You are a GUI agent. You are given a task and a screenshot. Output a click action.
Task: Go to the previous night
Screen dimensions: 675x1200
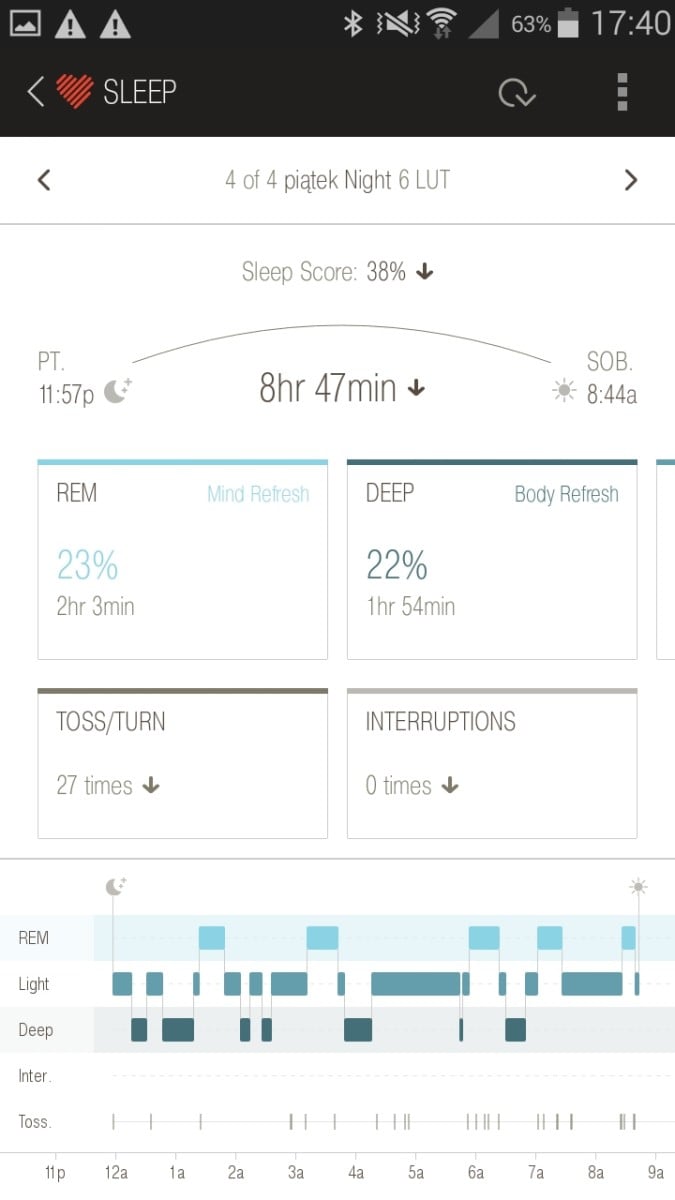(44, 180)
